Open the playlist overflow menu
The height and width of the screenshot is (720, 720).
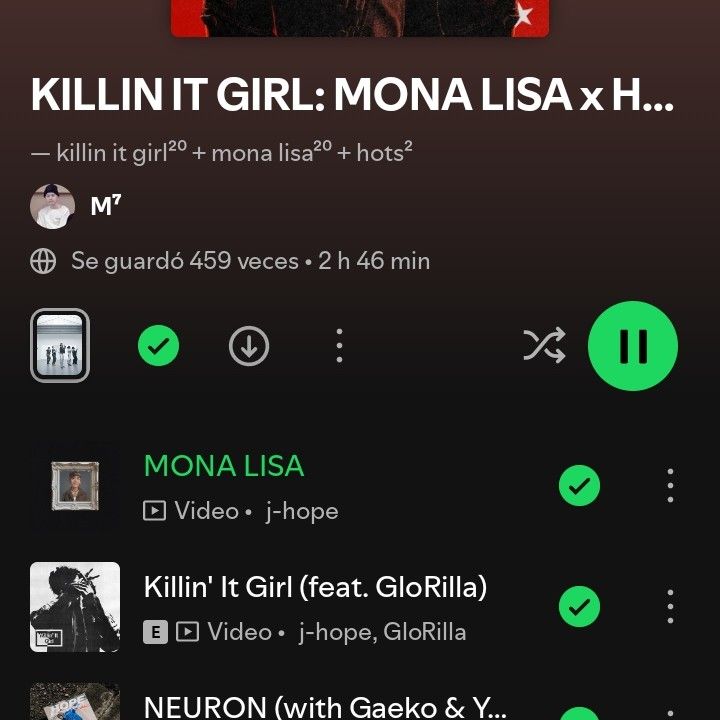click(x=339, y=346)
